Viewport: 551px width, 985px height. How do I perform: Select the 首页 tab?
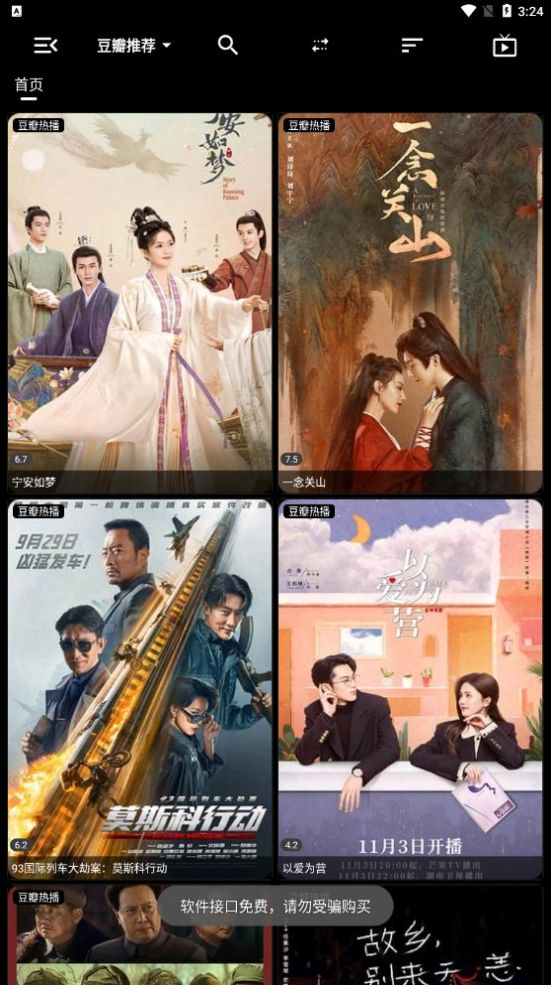pyautogui.click(x=29, y=84)
